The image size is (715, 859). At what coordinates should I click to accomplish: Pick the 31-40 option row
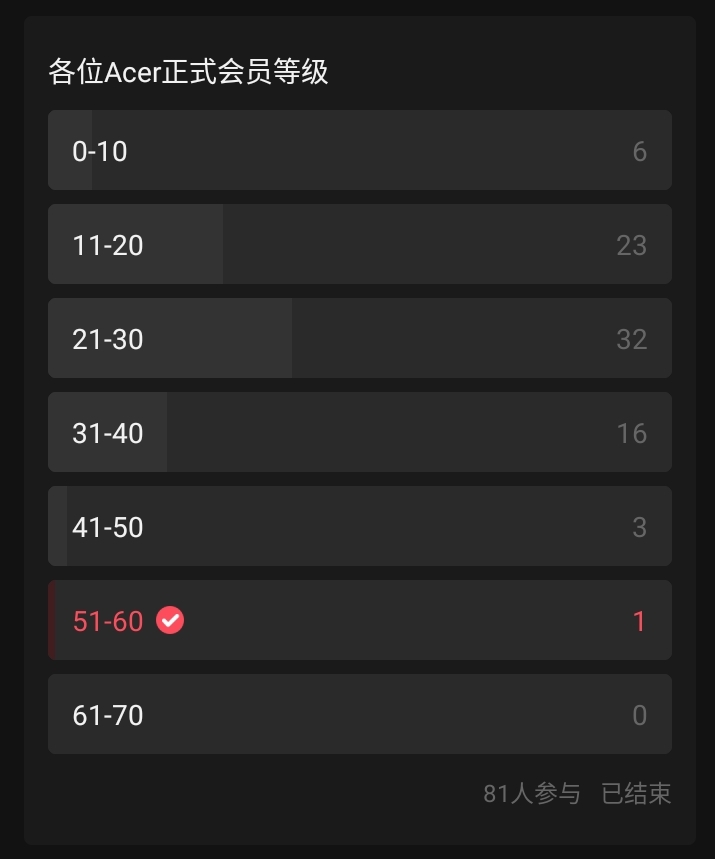tap(359, 433)
